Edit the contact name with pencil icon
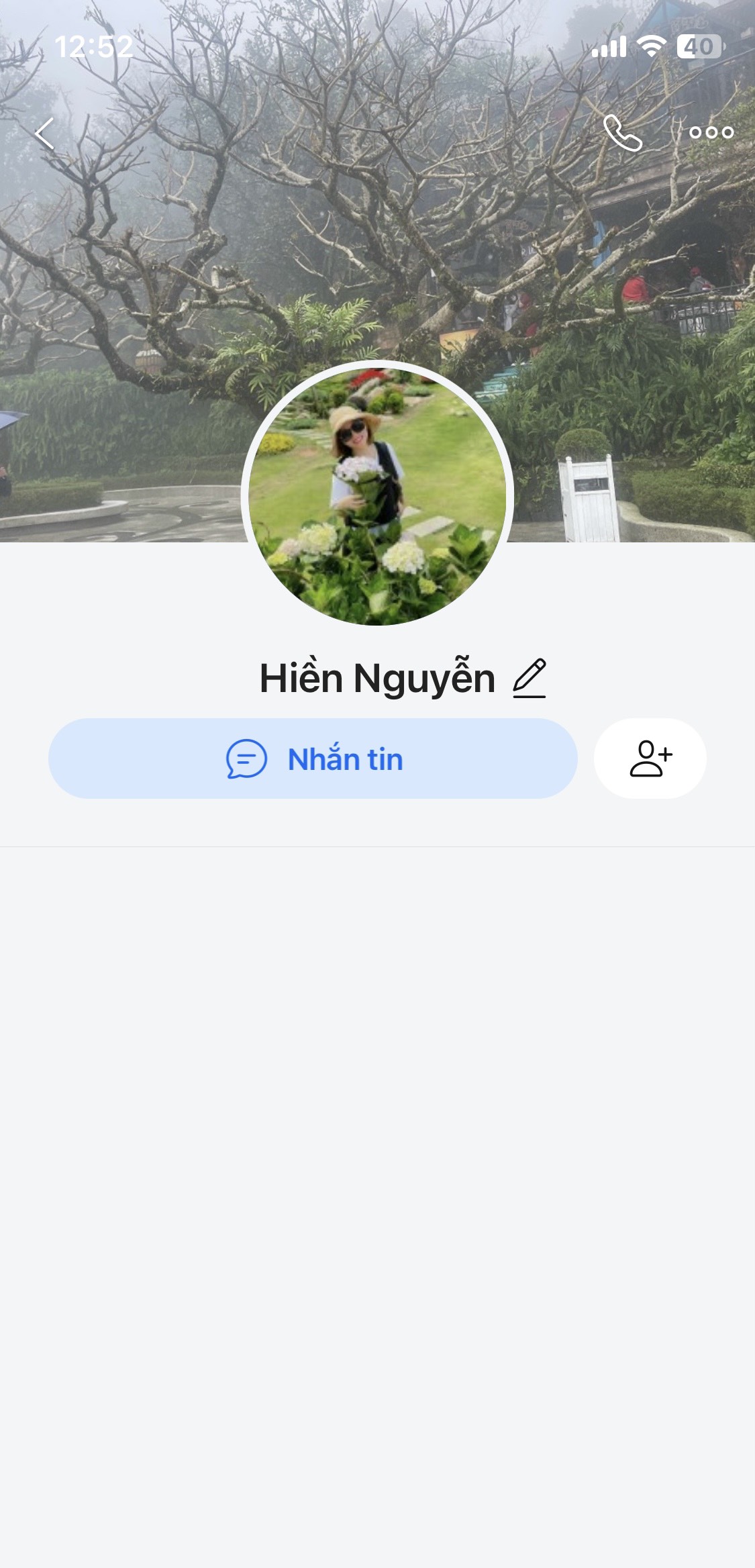Screen dimensions: 755x1568 (x=530, y=678)
